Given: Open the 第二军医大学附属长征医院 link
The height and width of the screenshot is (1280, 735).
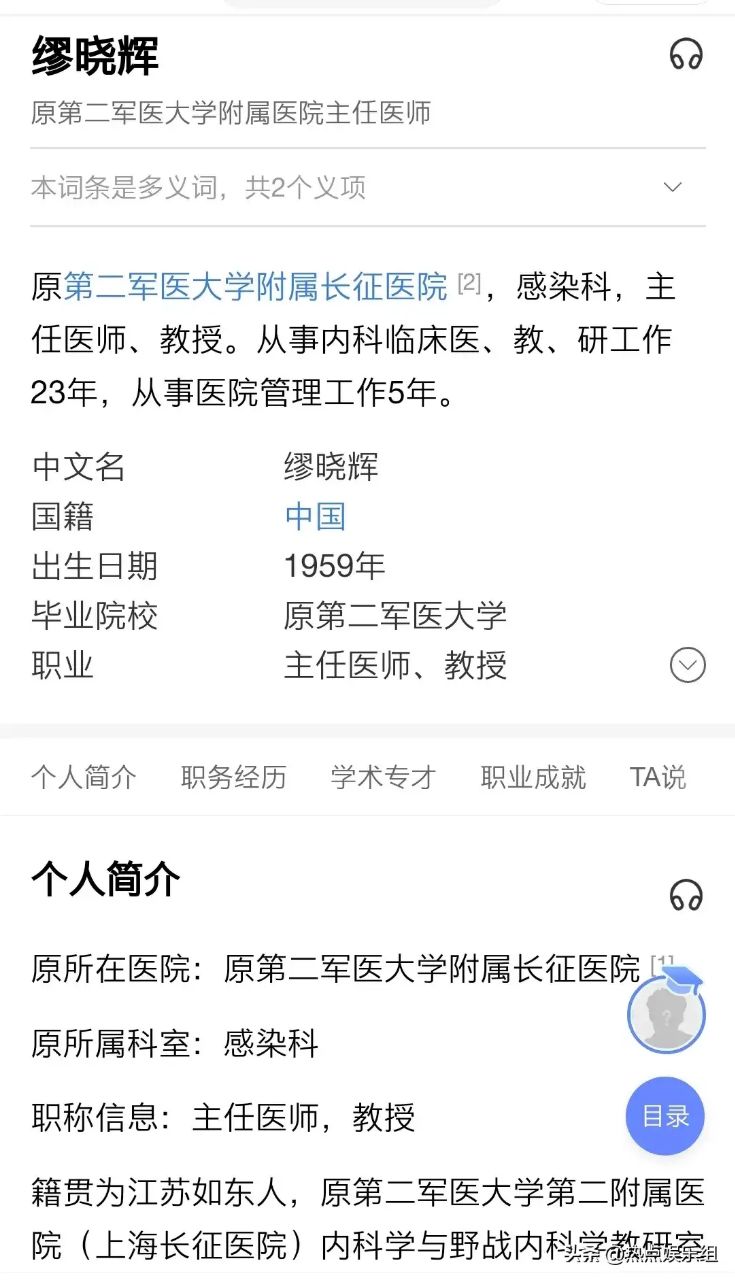Looking at the screenshot, I should (256, 288).
